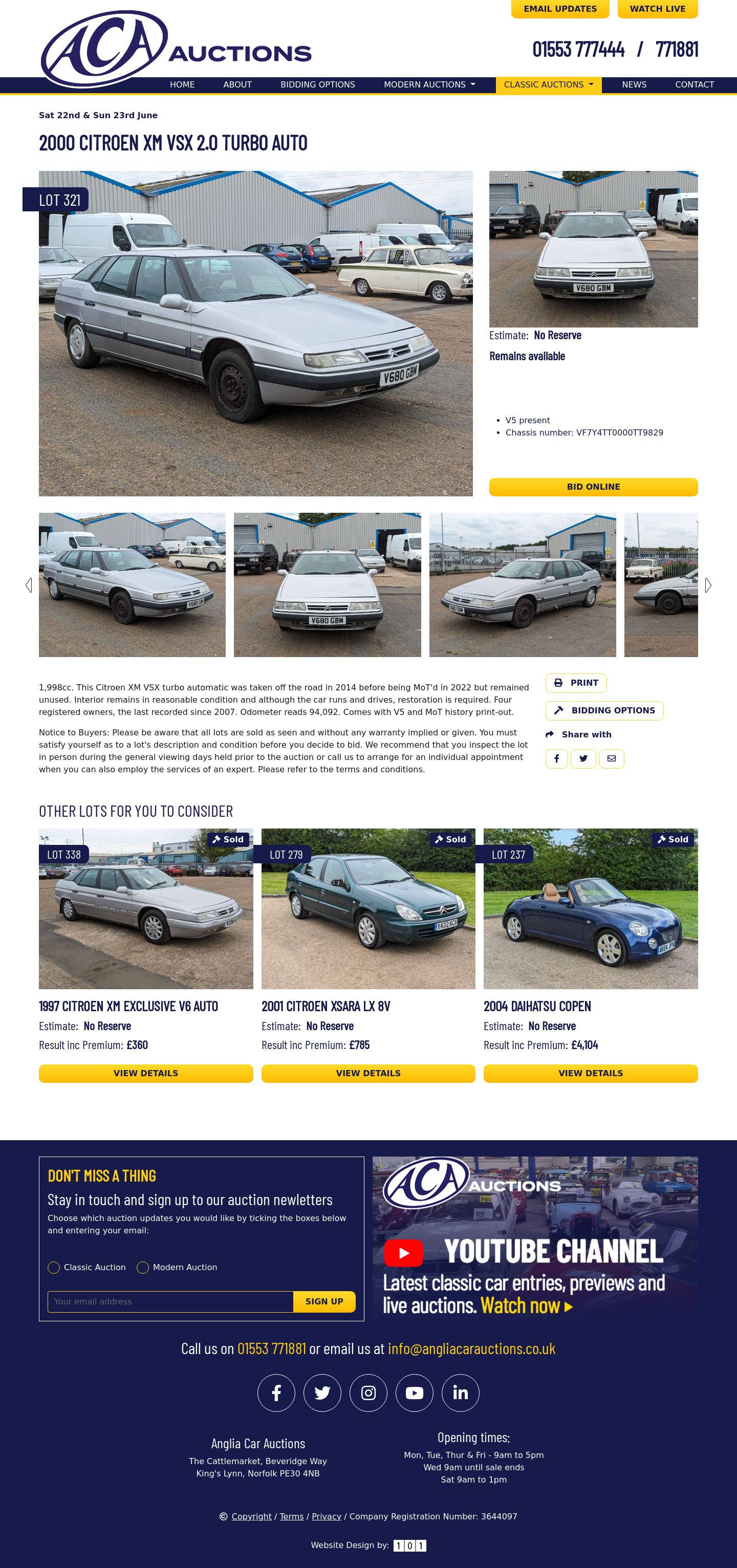This screenshot has width=737, height=1568.
Task: View details of 1997 Citroen XM Exclusive
Action: click(145, 1073)
